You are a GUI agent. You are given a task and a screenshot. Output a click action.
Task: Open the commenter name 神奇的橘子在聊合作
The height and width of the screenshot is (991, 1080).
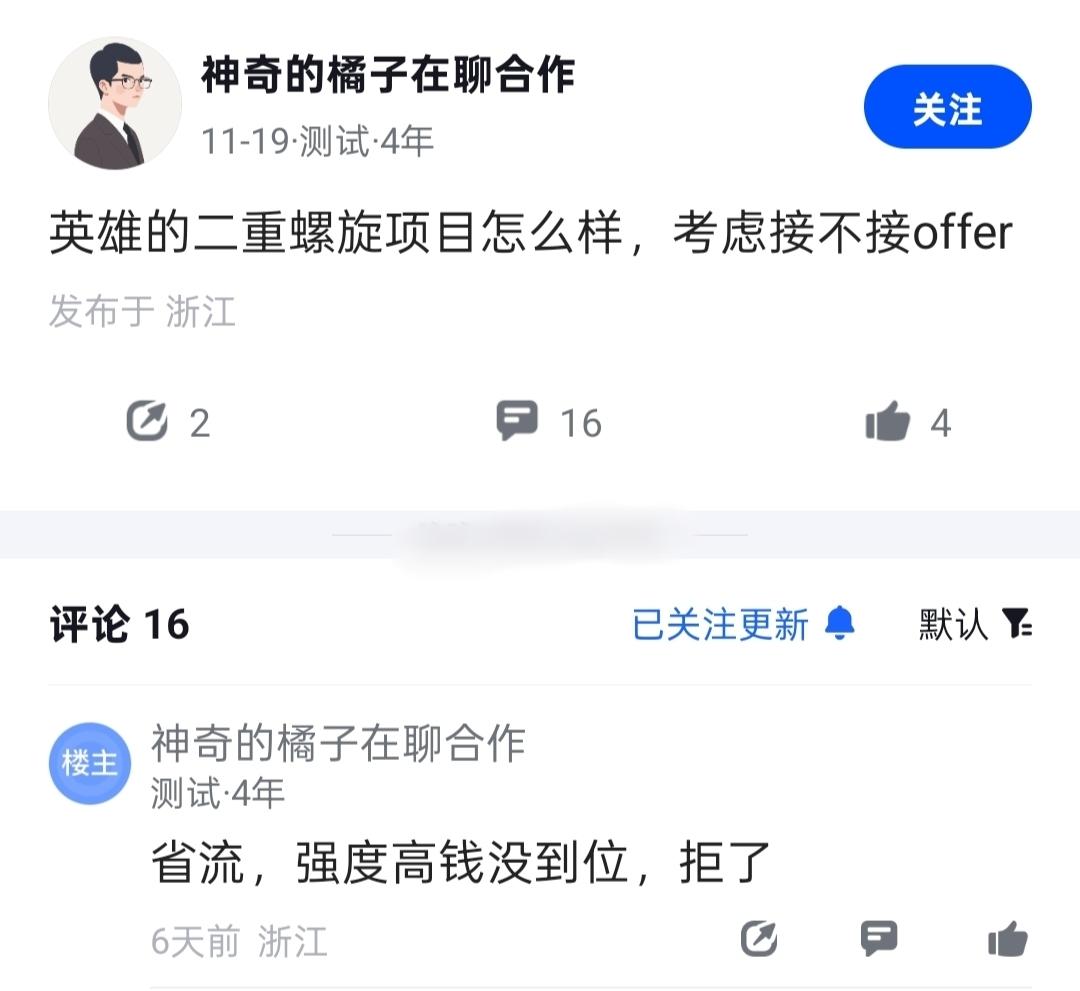click(338, 744)
